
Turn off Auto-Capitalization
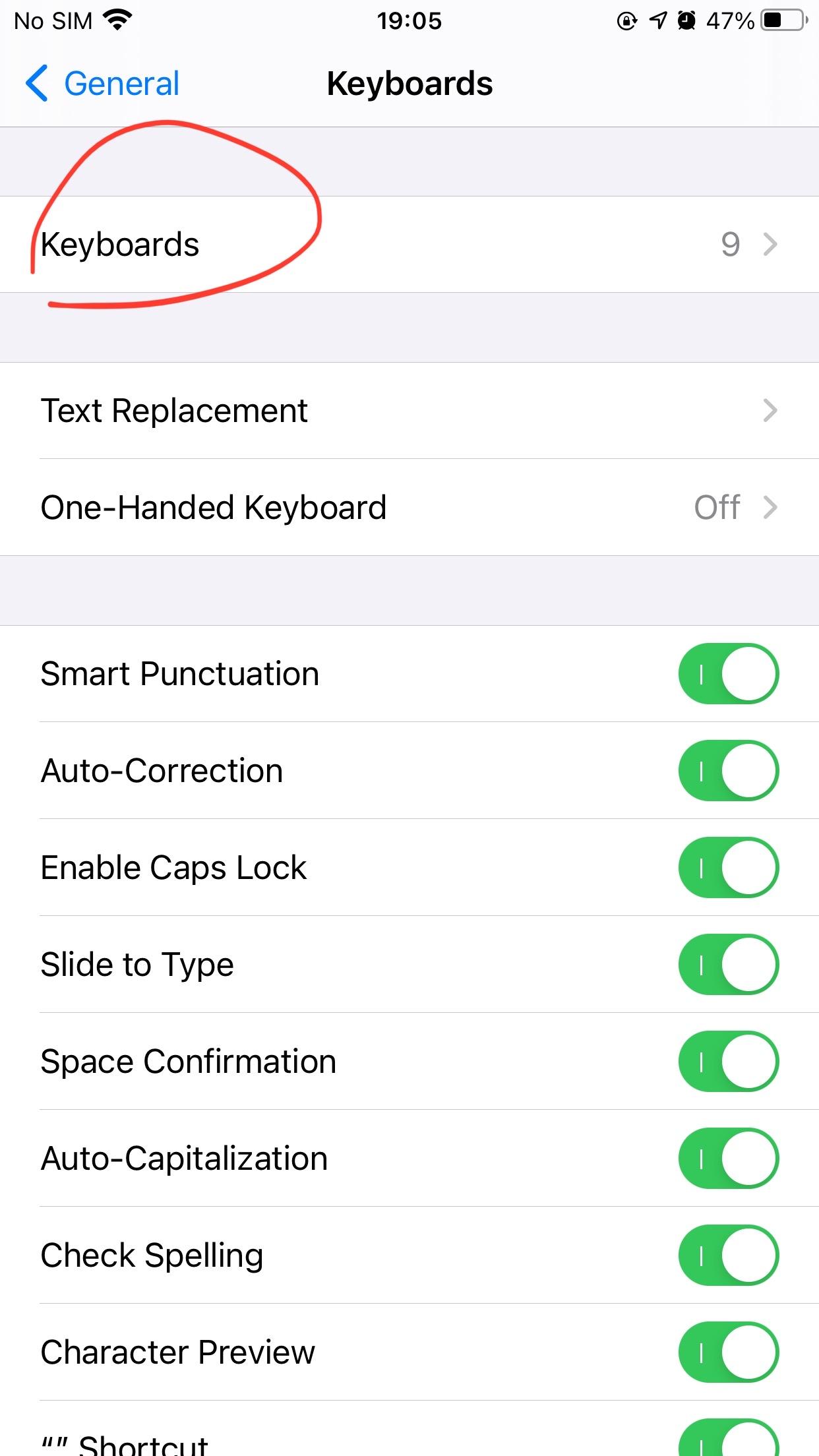point(729,1158)
